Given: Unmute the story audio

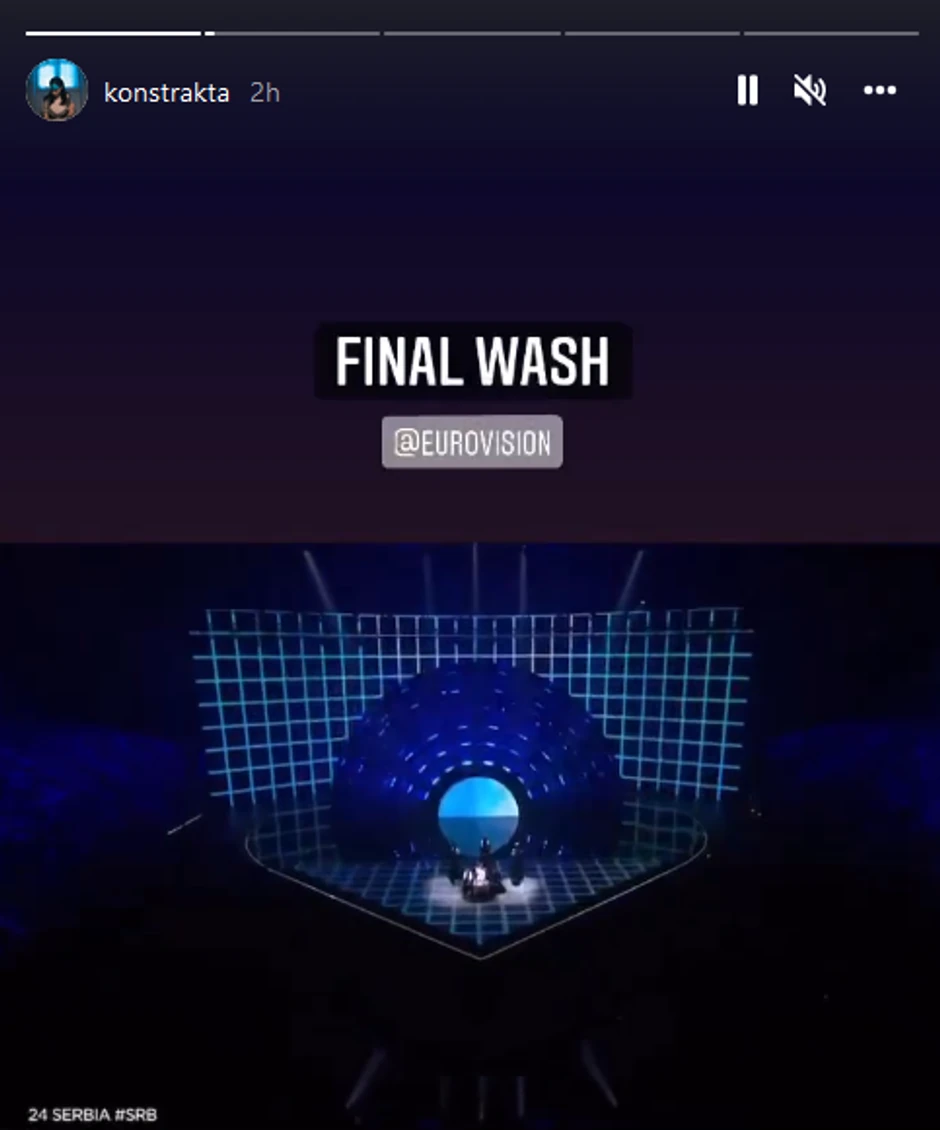Looking at the screenshot, I should tap(809, 91).
